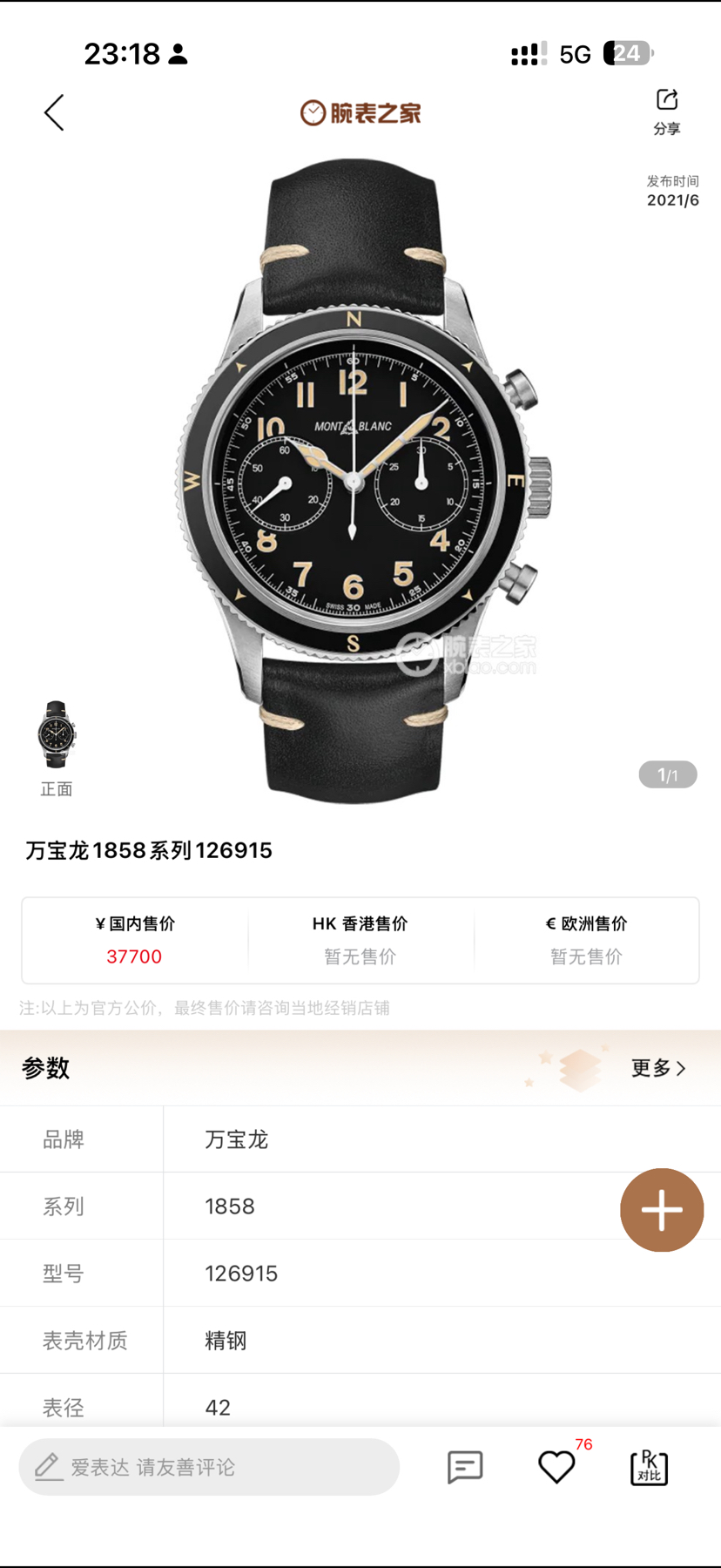
Task: Open the comments message icon
Action: tap(465, 1467)
